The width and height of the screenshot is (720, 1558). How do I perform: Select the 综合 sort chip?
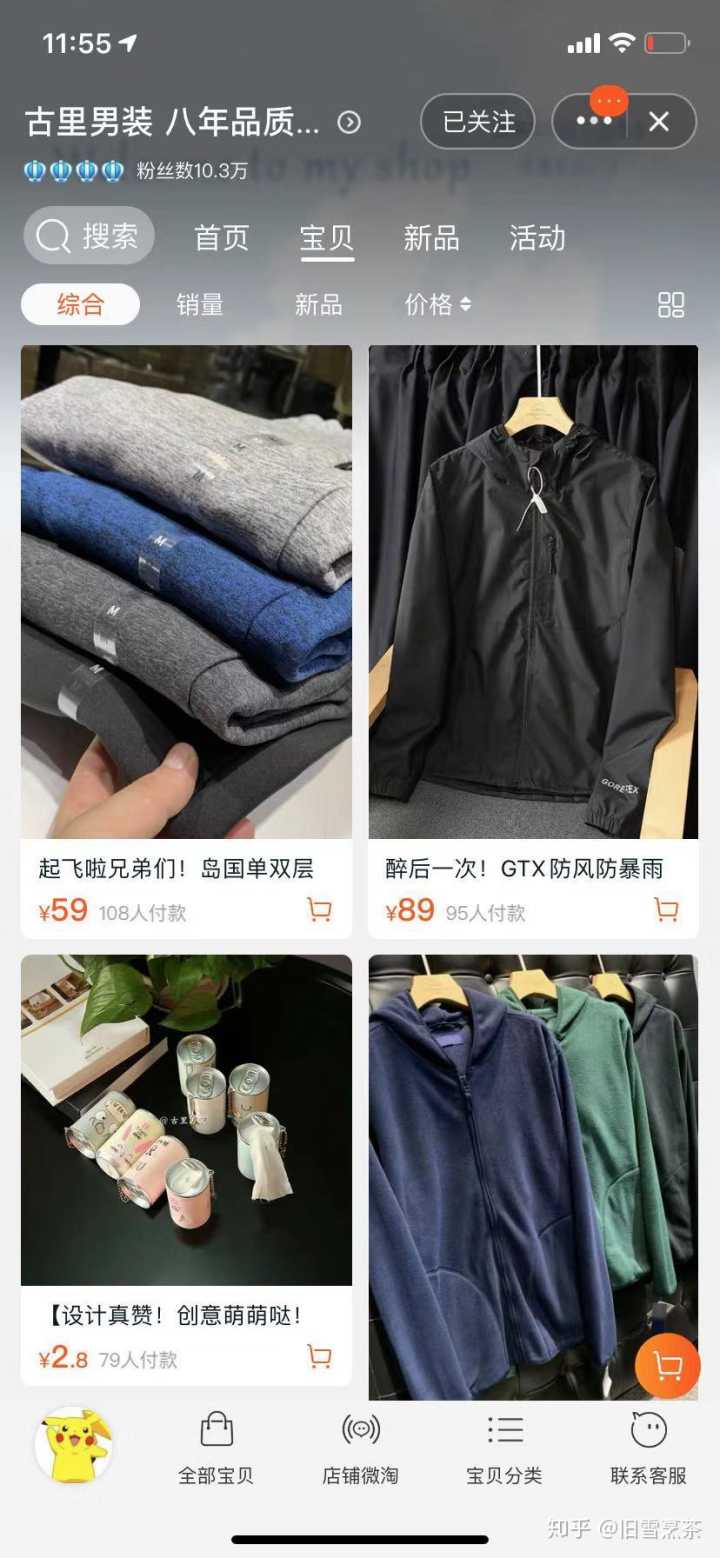point(80,305)
